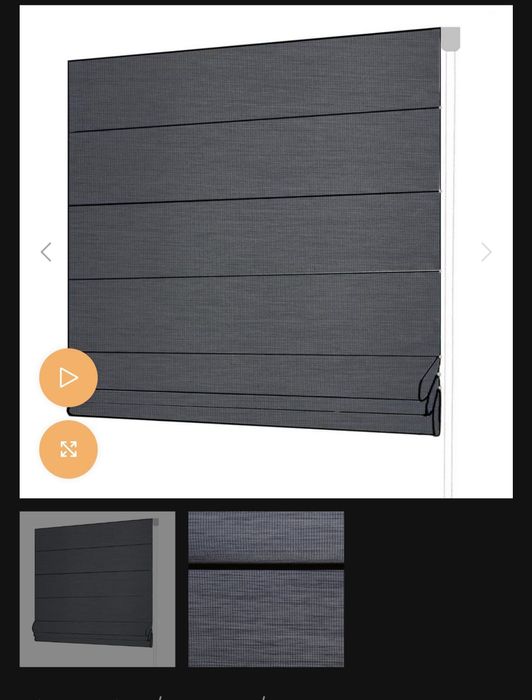Viewport: 532px width, 700px height.
Task: Open the fabric texture close-up thumbnail
Action: (x=266, y=589)
